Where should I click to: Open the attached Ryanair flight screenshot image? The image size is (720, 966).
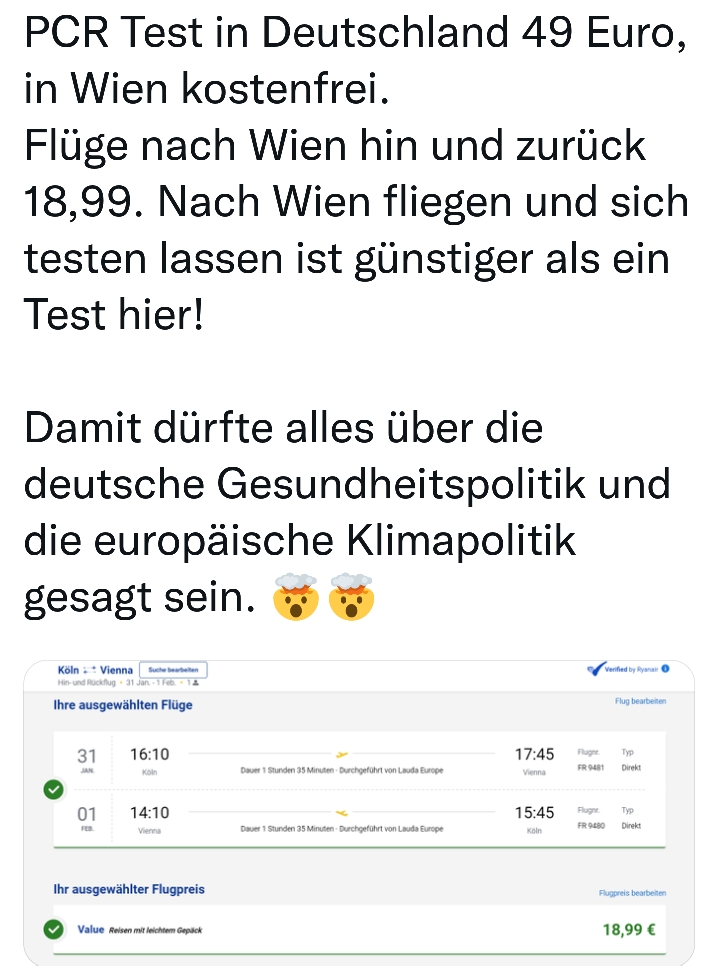359,810
